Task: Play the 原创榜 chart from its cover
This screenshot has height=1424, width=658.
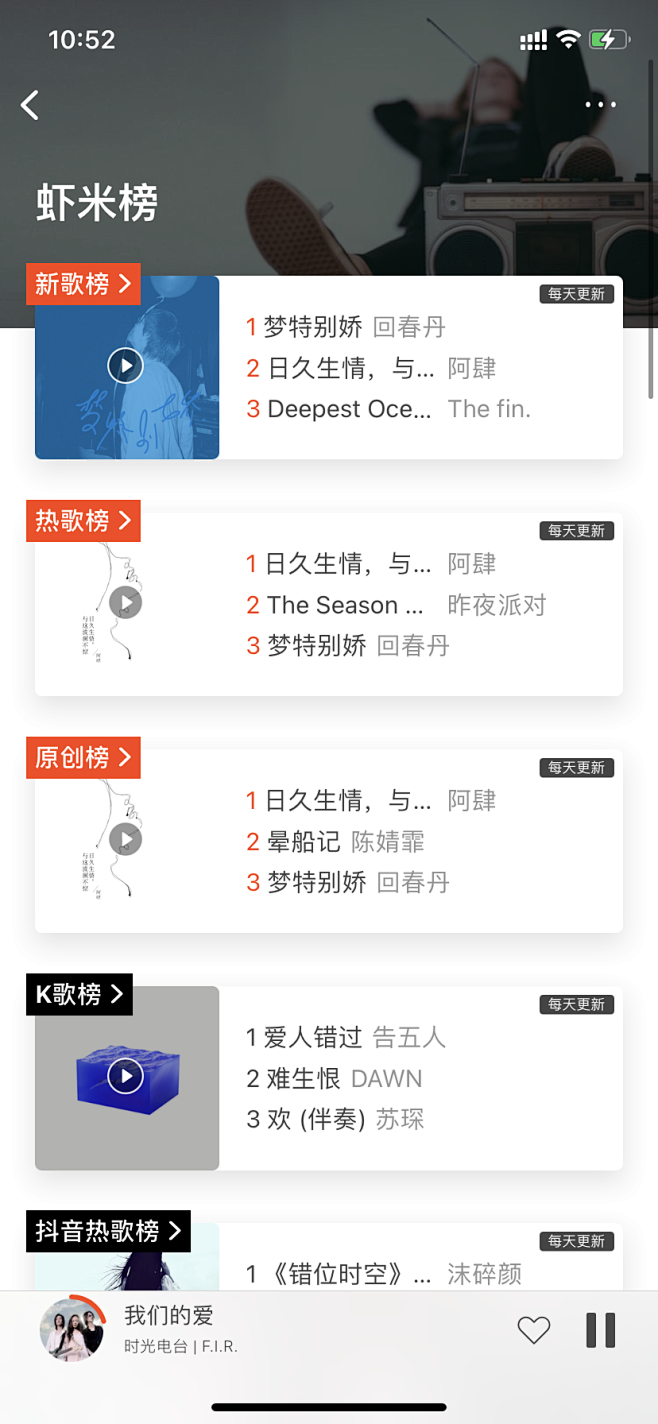Action: (x=126, y=840)
